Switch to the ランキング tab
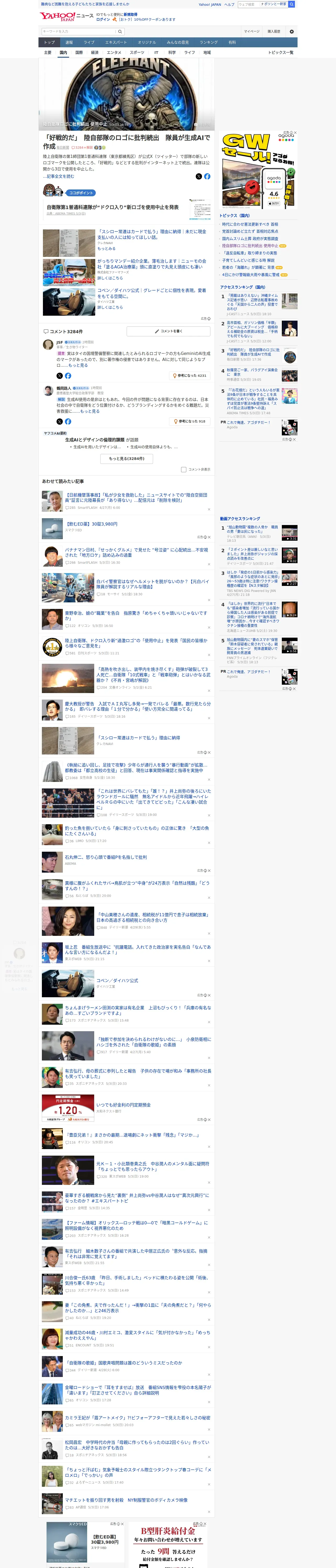The height and width of the screenshot is (1568, 336). point(209,43)
